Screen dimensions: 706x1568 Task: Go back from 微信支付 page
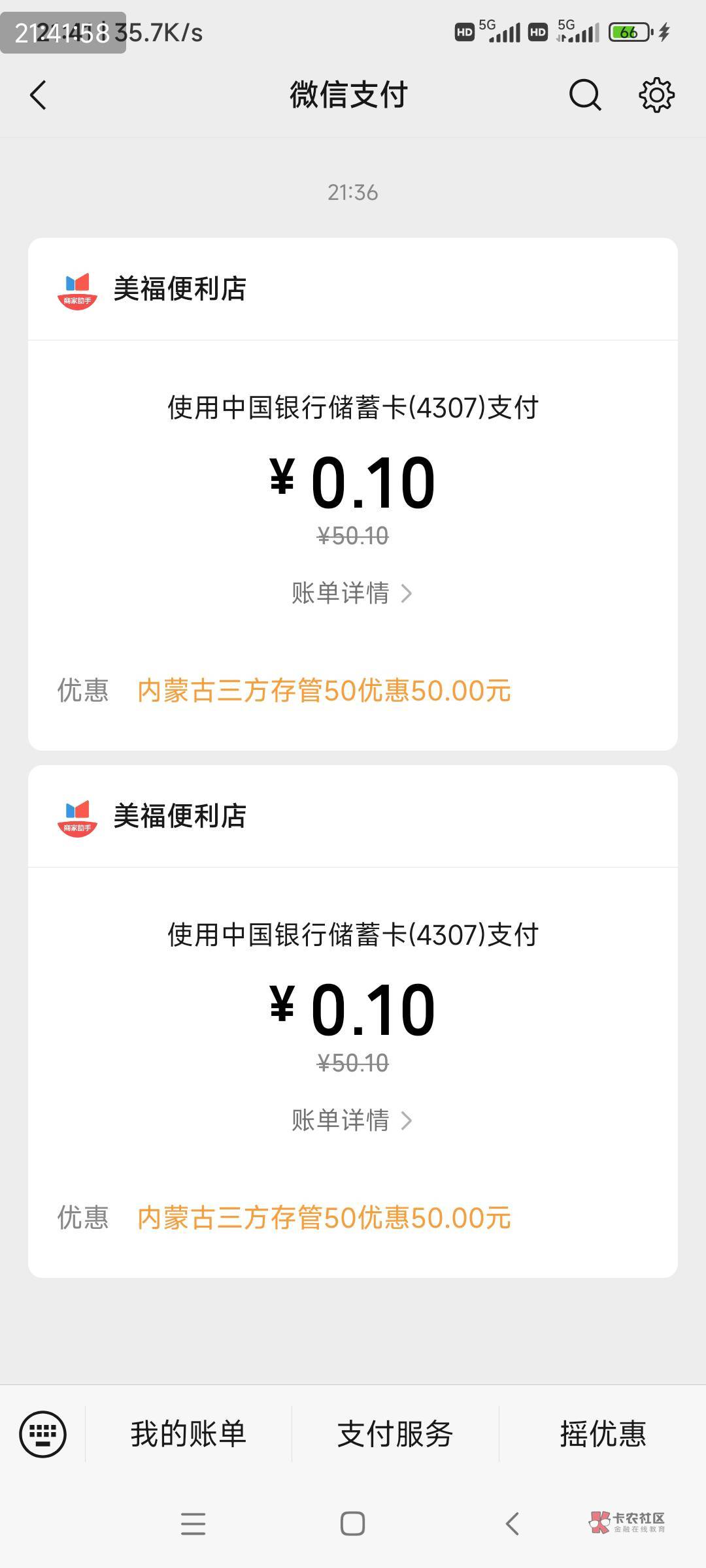pos(39,95)
